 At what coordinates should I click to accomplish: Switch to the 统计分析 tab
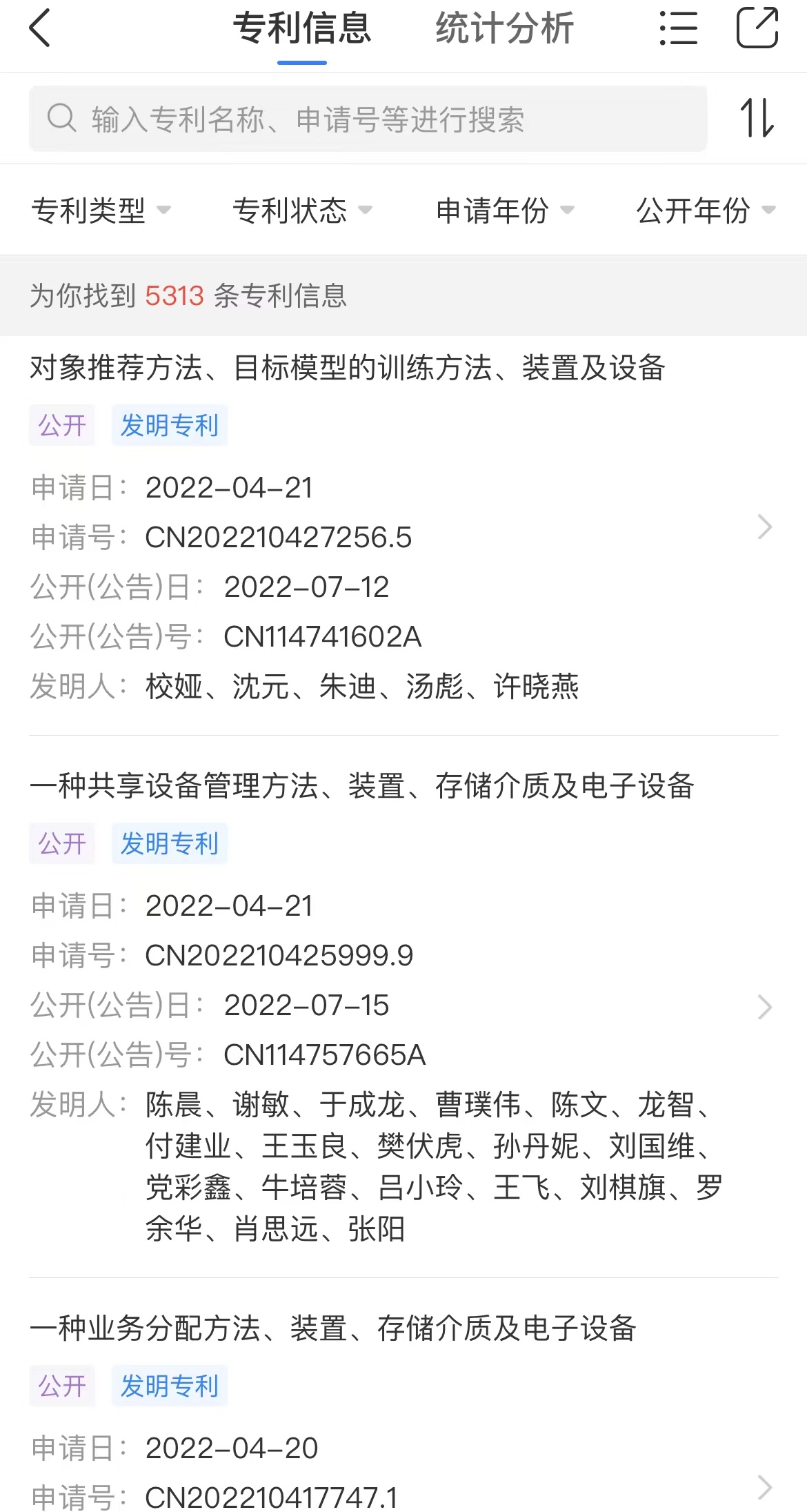pyautogui.click(x=504, y=28)
